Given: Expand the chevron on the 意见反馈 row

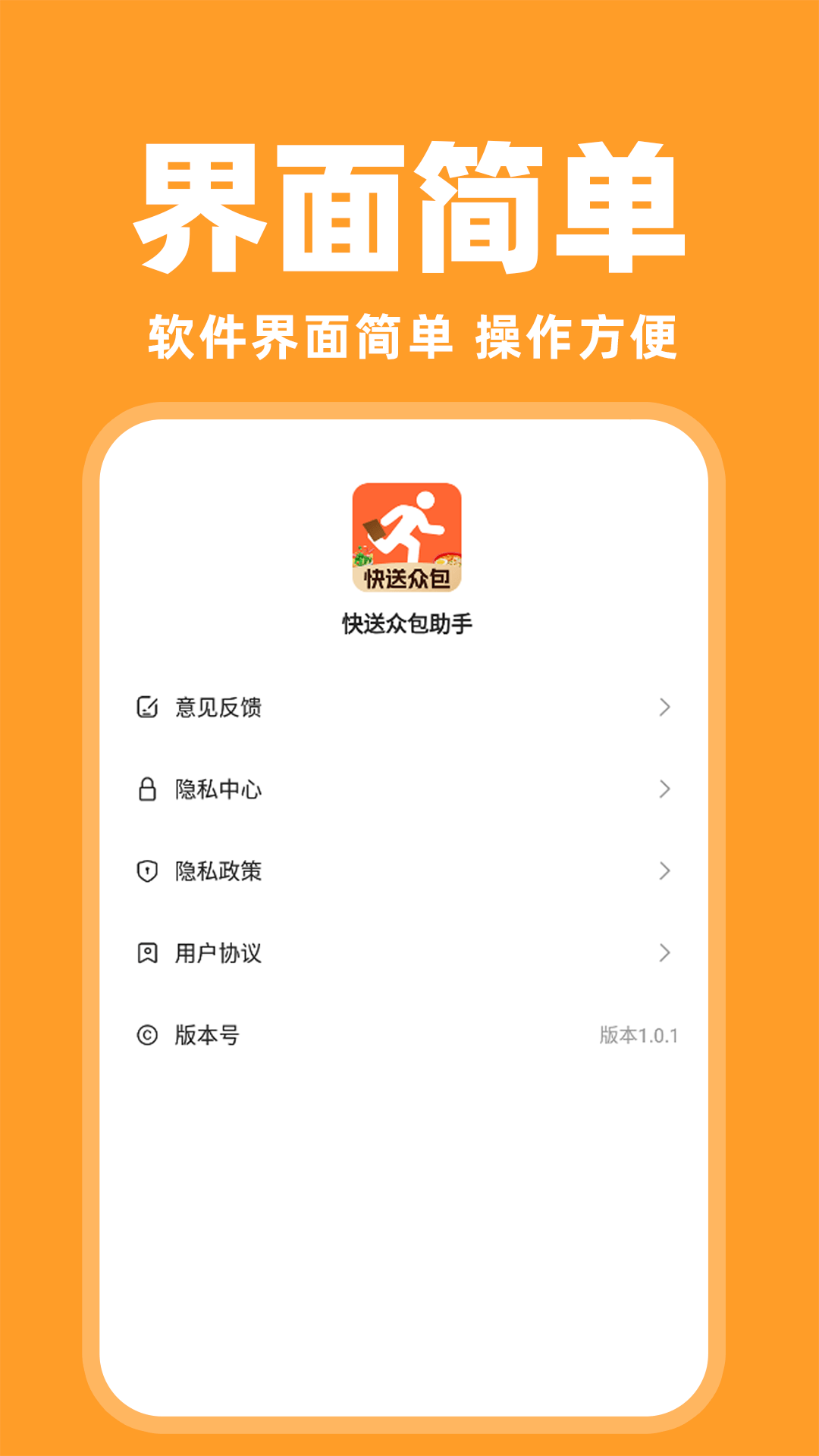Looking at the screenshot, I should coord(665,707).
